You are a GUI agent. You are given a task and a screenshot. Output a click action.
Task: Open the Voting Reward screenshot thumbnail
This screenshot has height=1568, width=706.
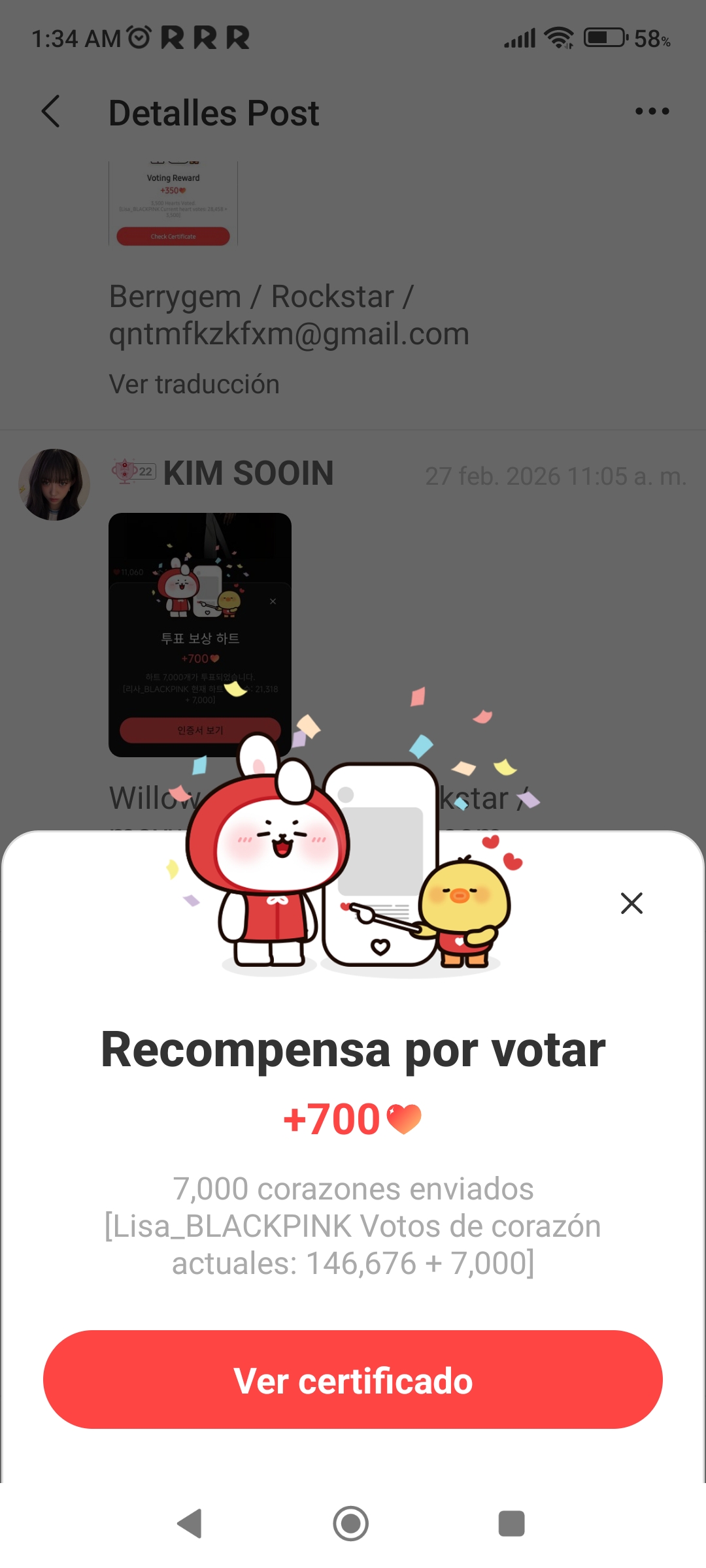coord(173,204)
